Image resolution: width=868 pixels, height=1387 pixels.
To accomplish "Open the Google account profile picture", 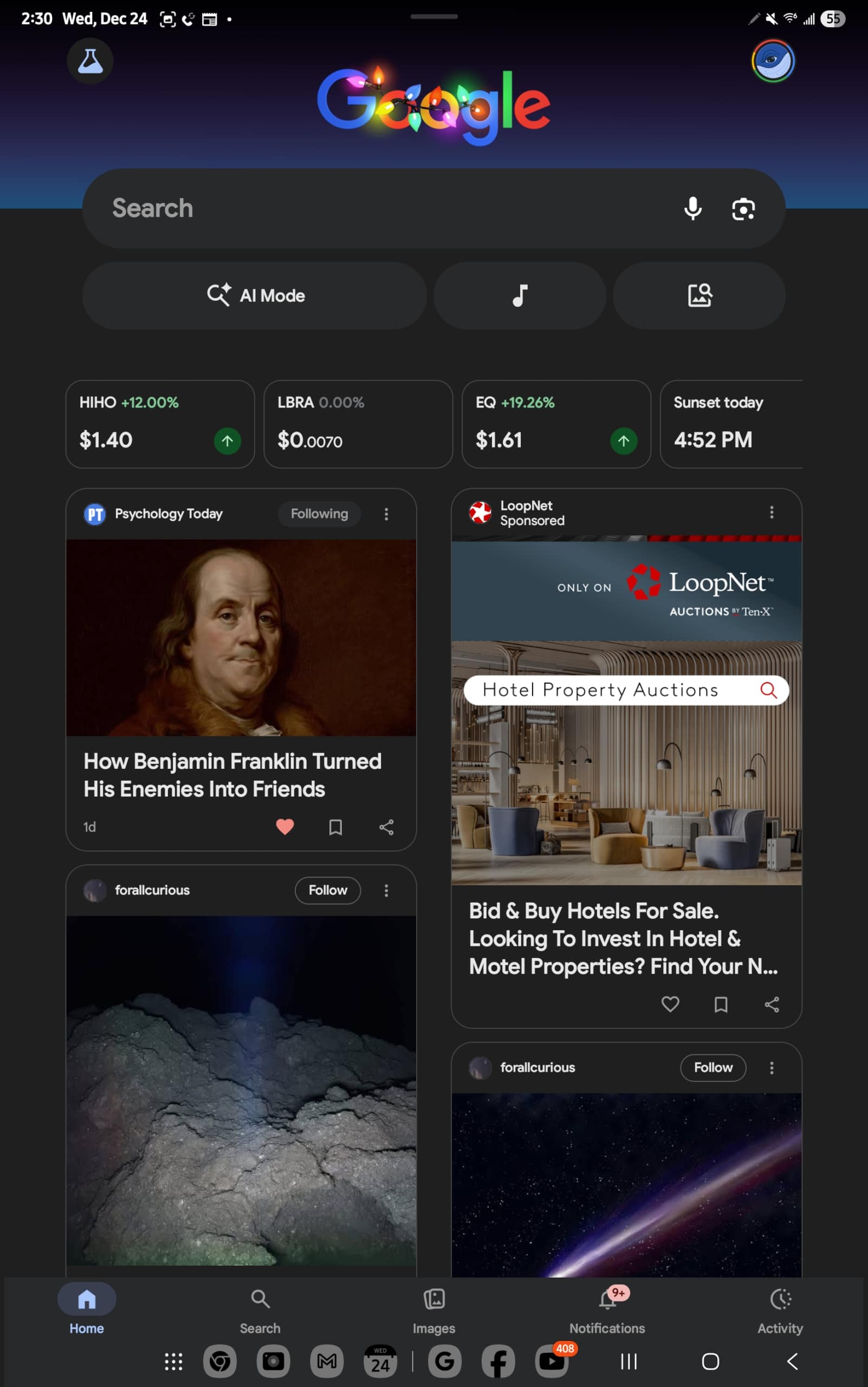I will [773, 61].
